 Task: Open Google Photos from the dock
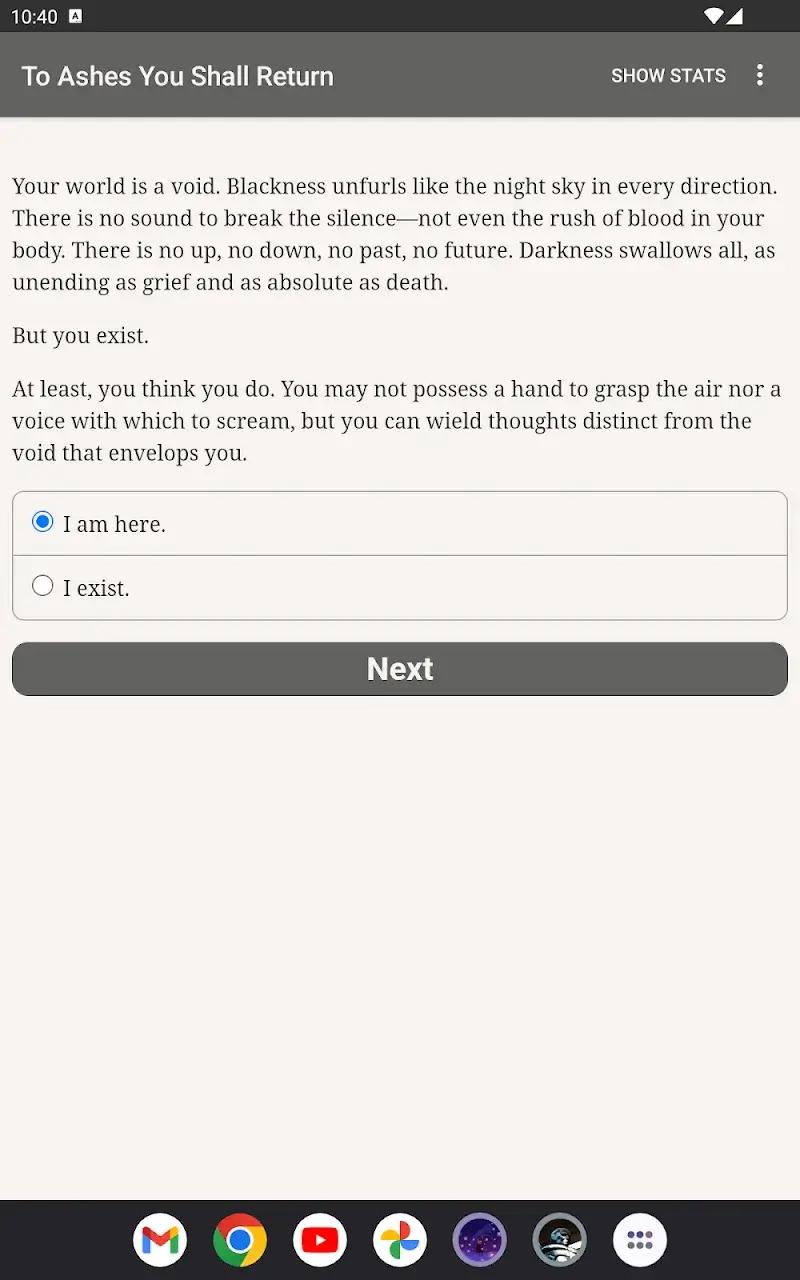point(399,1239)
